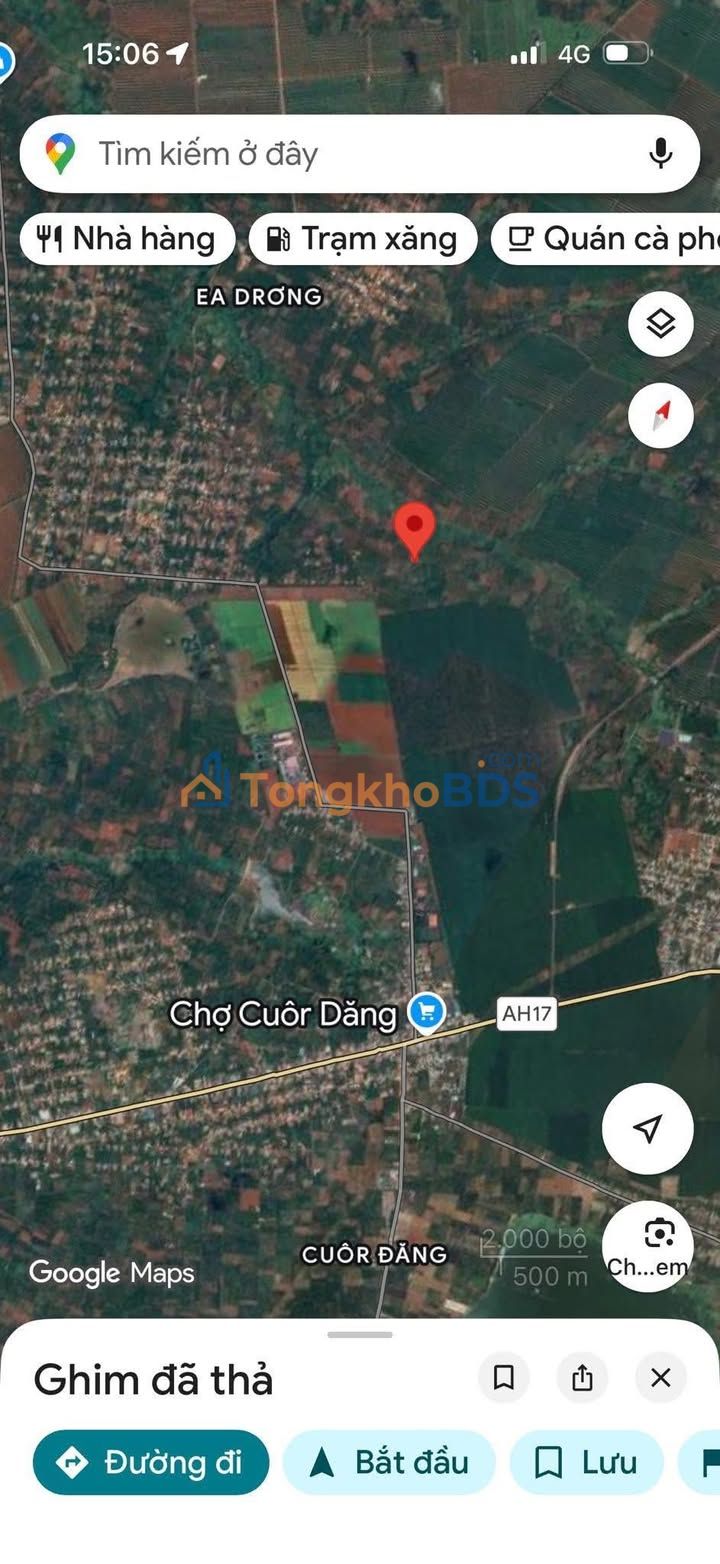Reset map orientation with the compass
The image size is (720, 1564).
click(x=660, y=414)
